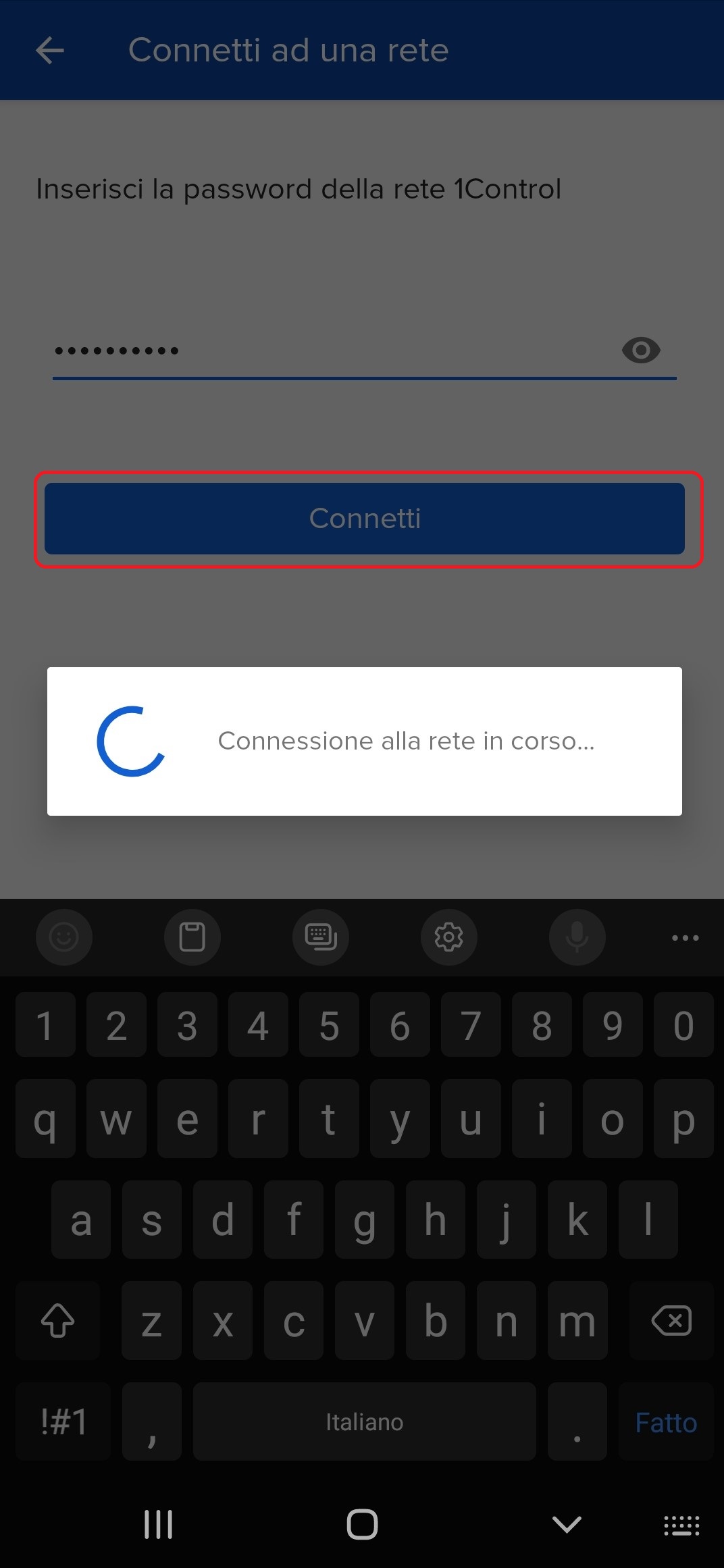Viewport: 724px width, 1568px height.
Task: Open the keyboard emoji panel
Action: pyautogui.click(x=64, y=937)
